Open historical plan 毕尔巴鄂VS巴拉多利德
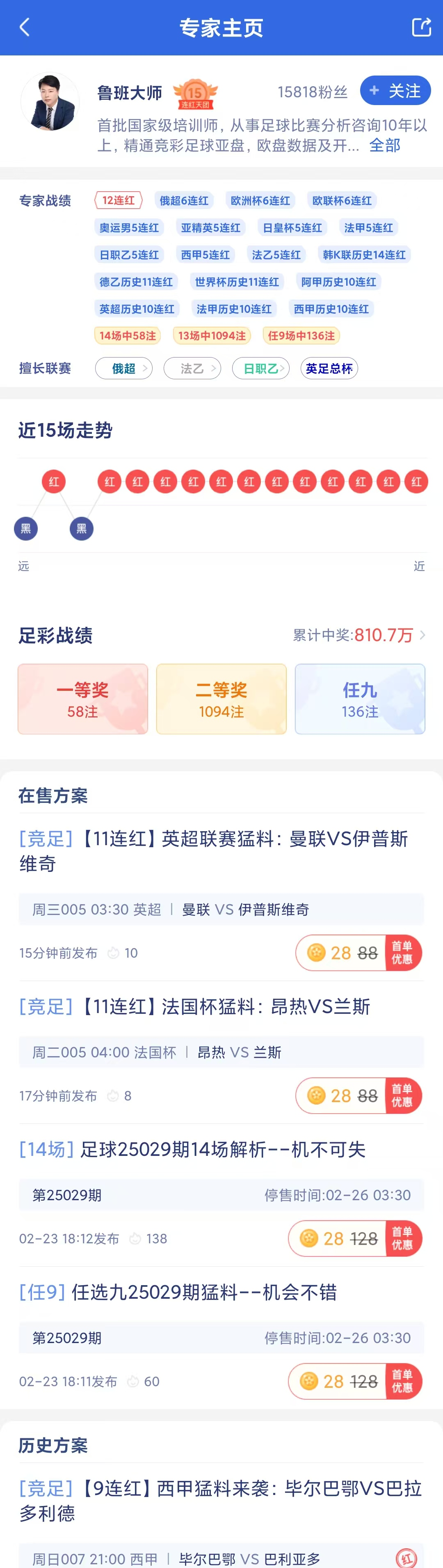Image resolution: width=443 pixels, height=1568 pixels. pos(220,1500)
